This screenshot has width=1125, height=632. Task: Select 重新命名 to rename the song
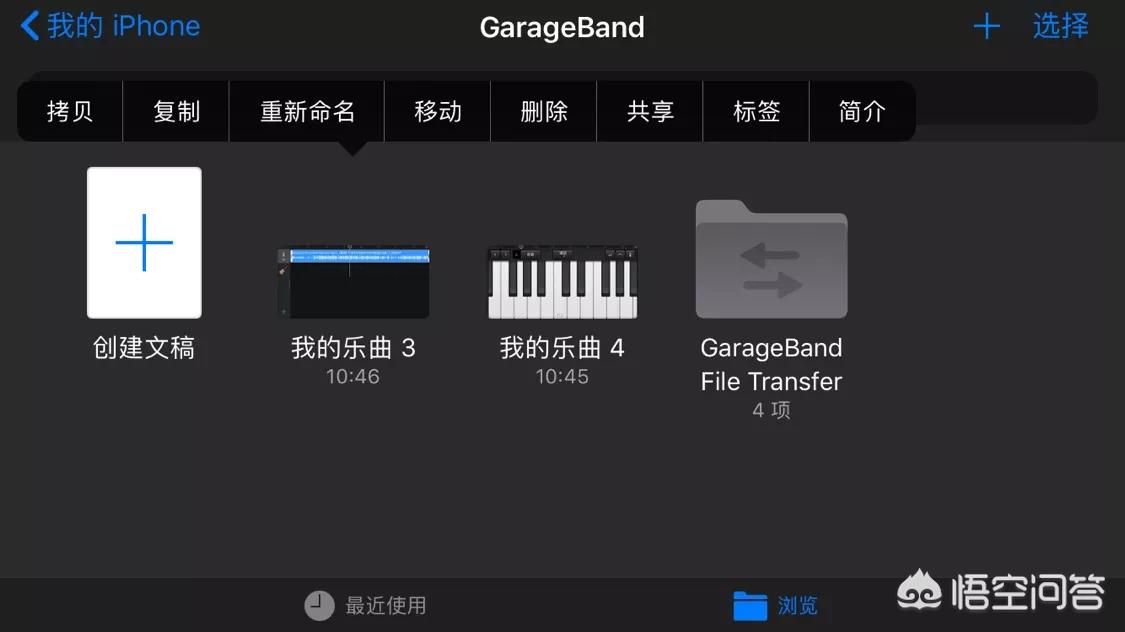click(x=307, y=111)
